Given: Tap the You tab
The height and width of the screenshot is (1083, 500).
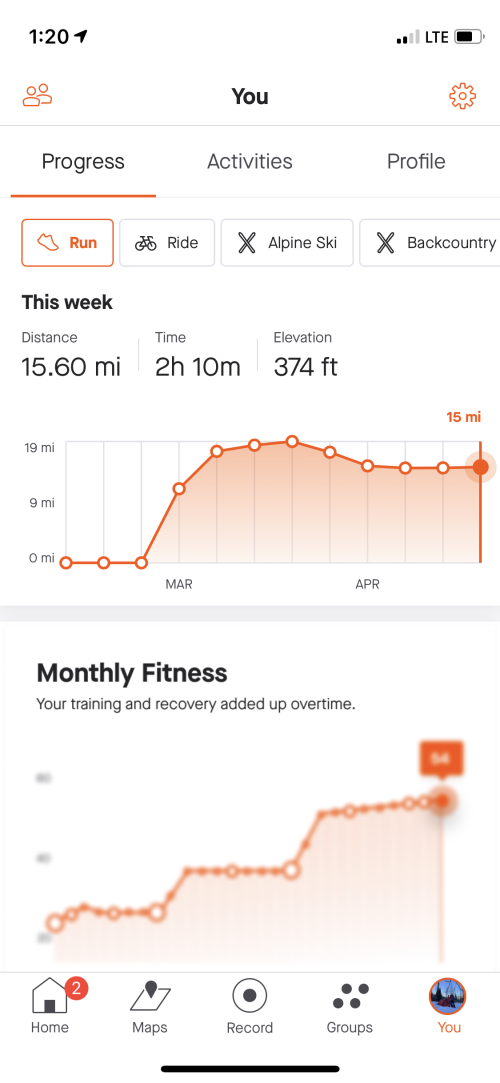Looking at the screenshot, I should click(449, 1006).
